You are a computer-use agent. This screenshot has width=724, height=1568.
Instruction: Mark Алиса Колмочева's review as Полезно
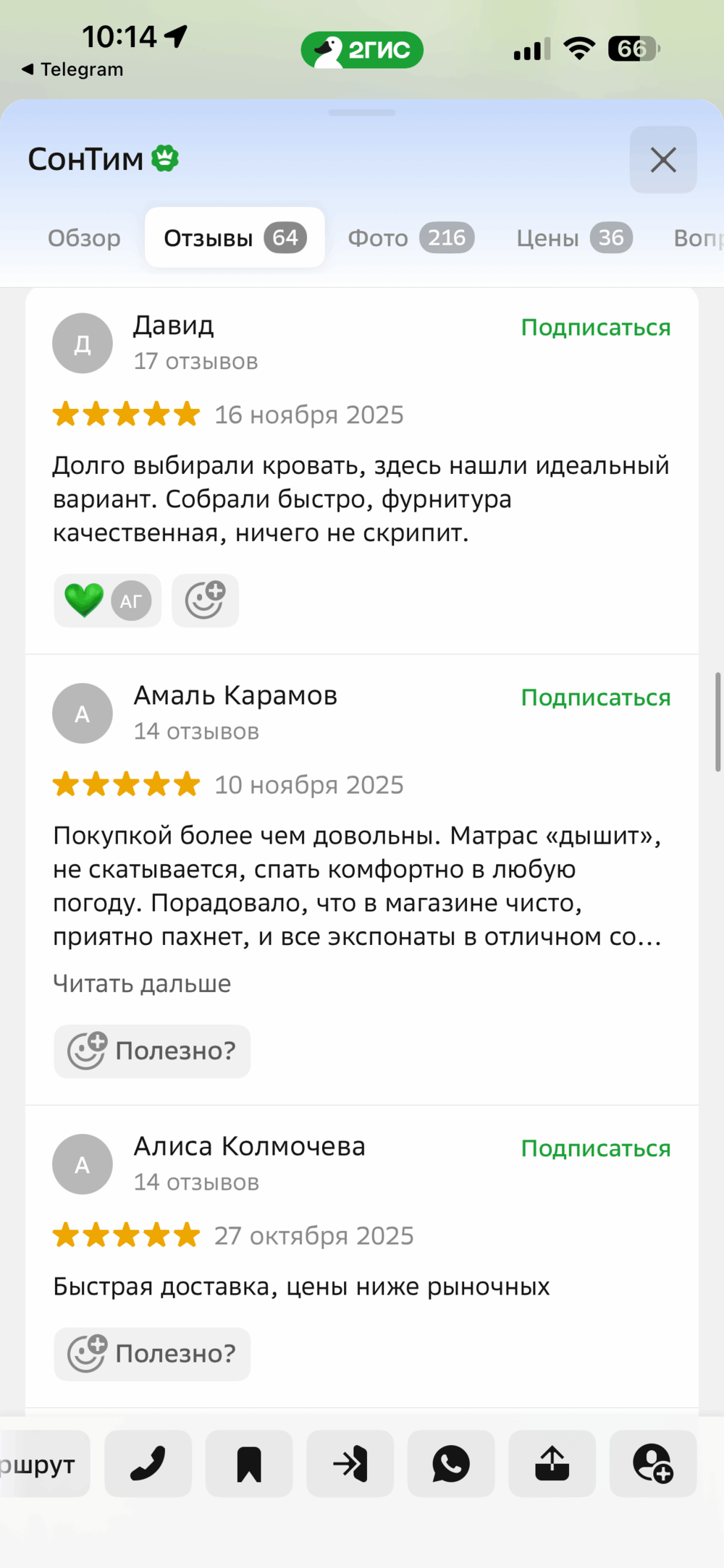pyautogui.click(x=152, y=1354)
